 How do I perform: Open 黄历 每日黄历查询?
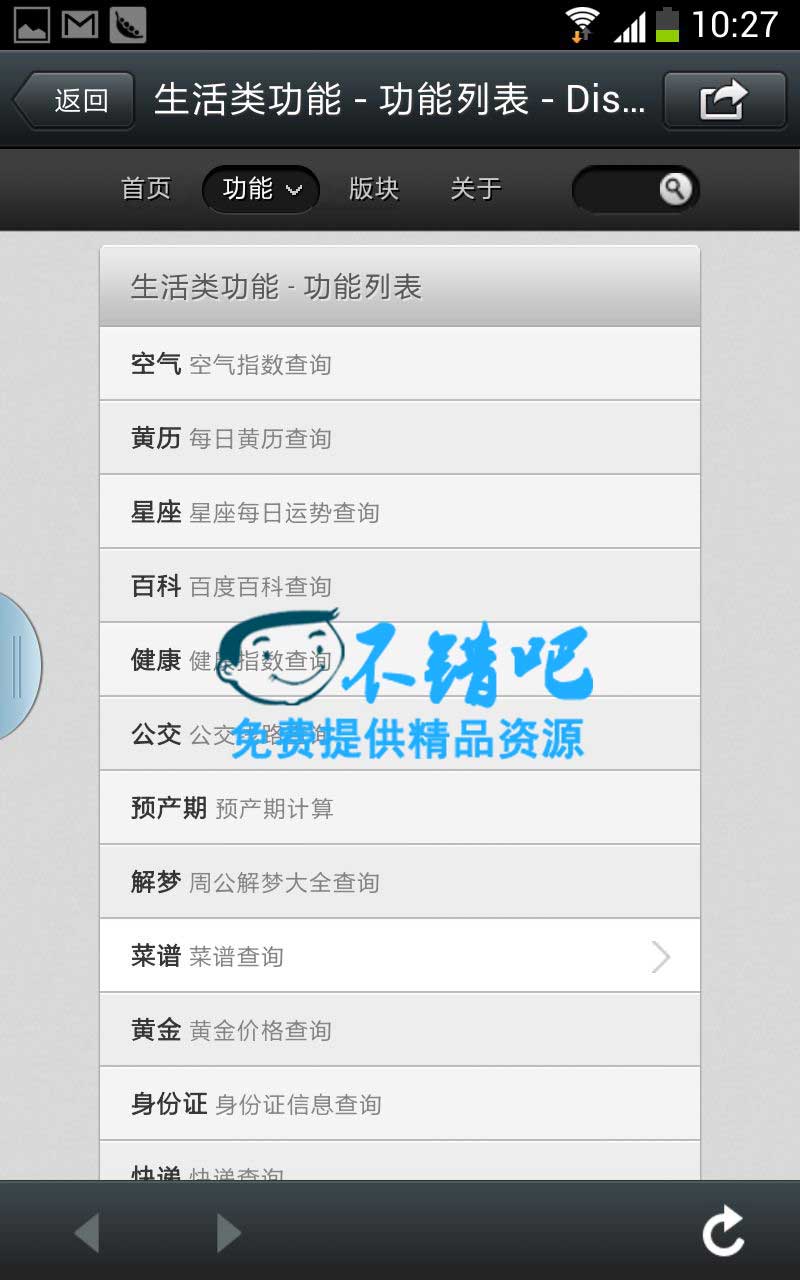[400, 438]
